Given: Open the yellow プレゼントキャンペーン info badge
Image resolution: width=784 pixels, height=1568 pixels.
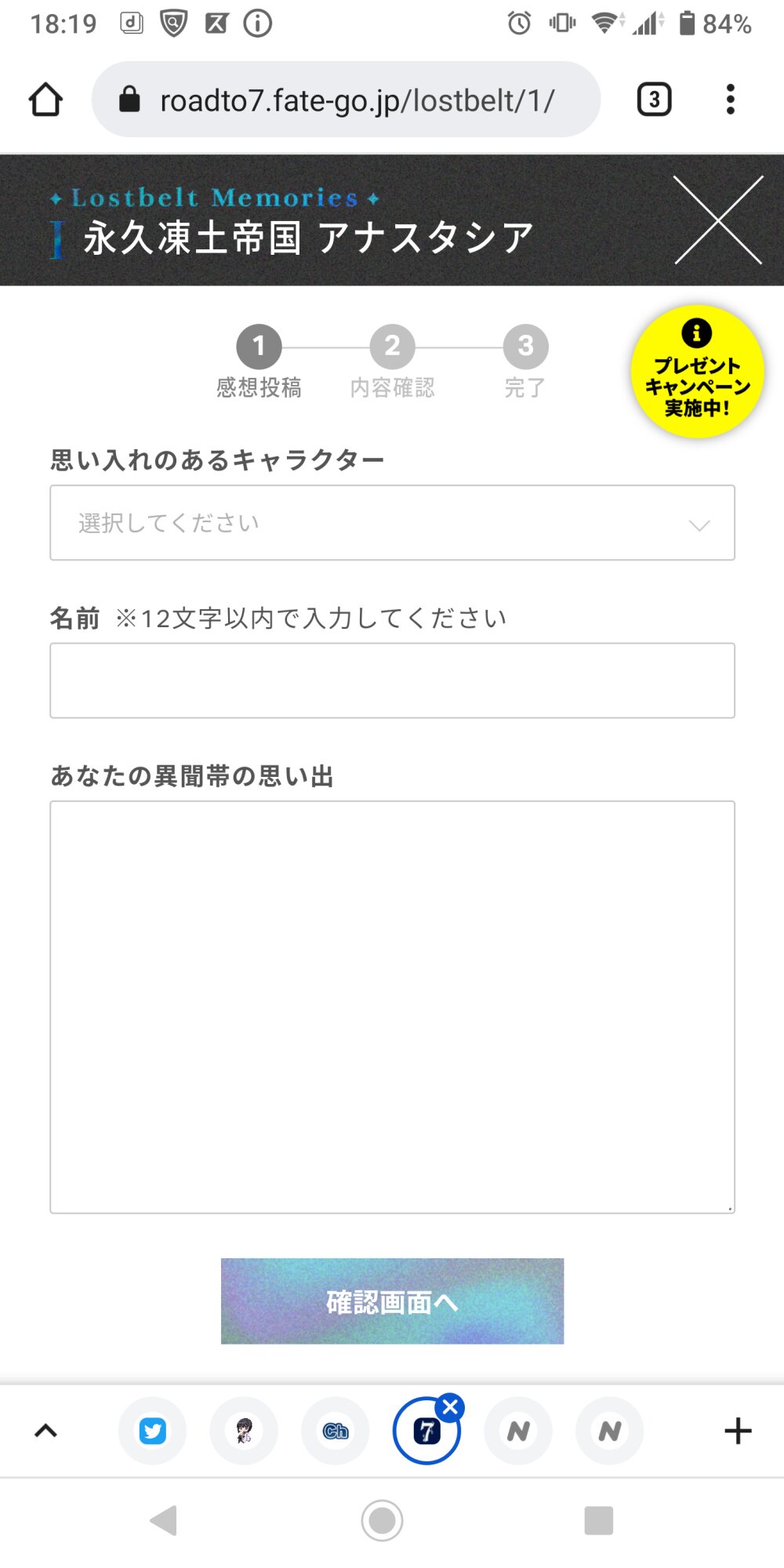Looking at the screenshot, I should pyautogui.click(x=697, y=372).
